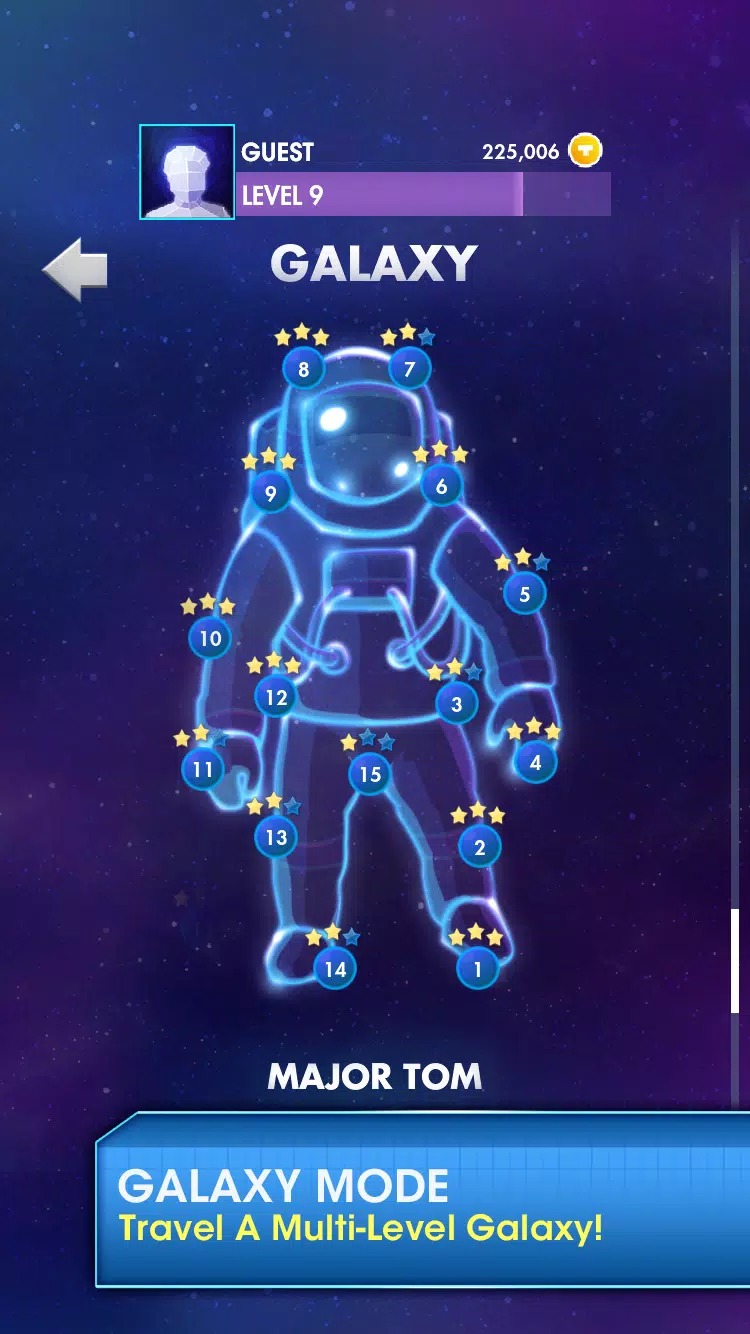Screen dimensions: 750x1334
Task: Choose level 5 on the map
Action: click(524, 594)
